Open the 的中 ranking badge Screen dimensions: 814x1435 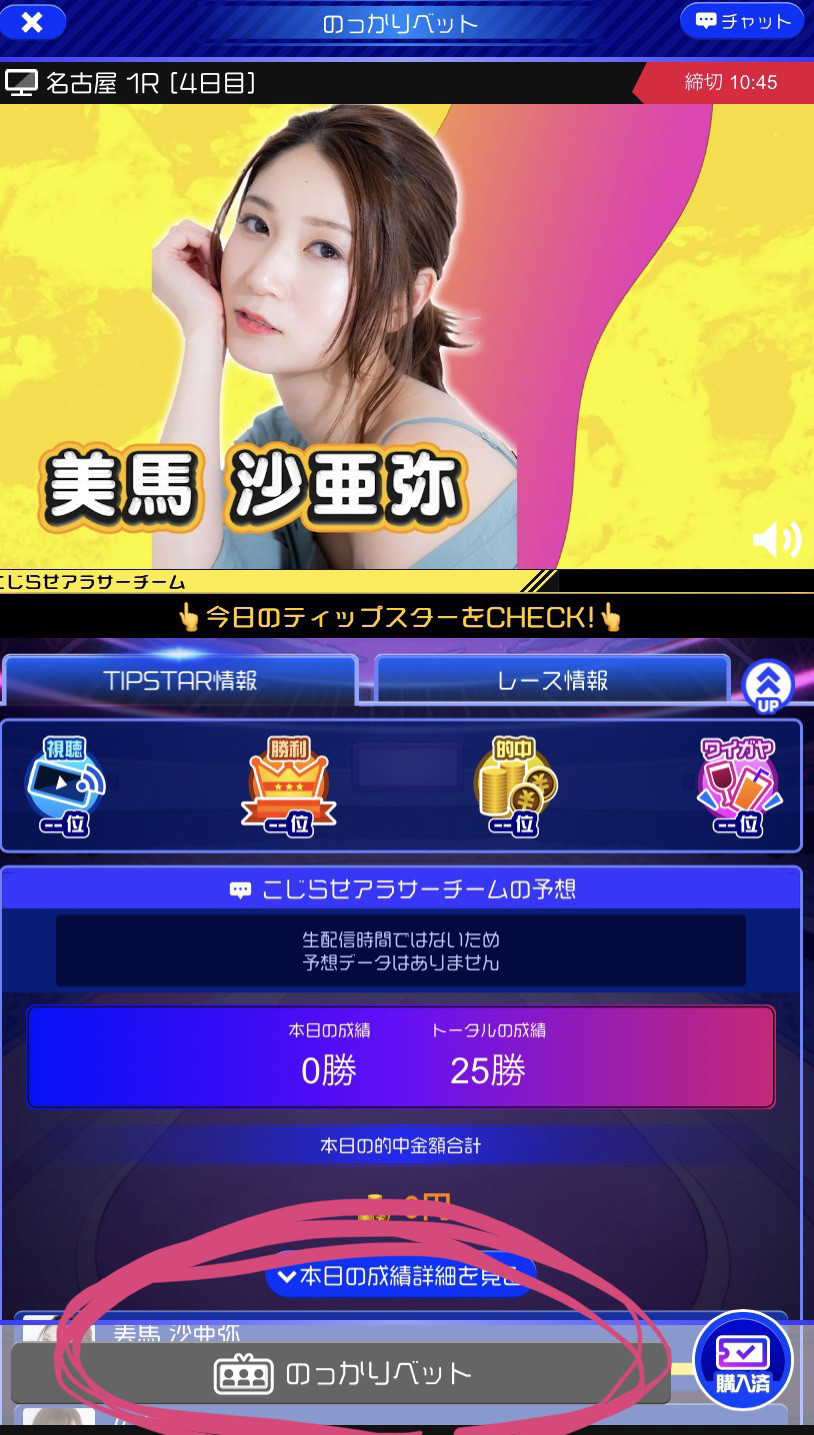[514, 787]
